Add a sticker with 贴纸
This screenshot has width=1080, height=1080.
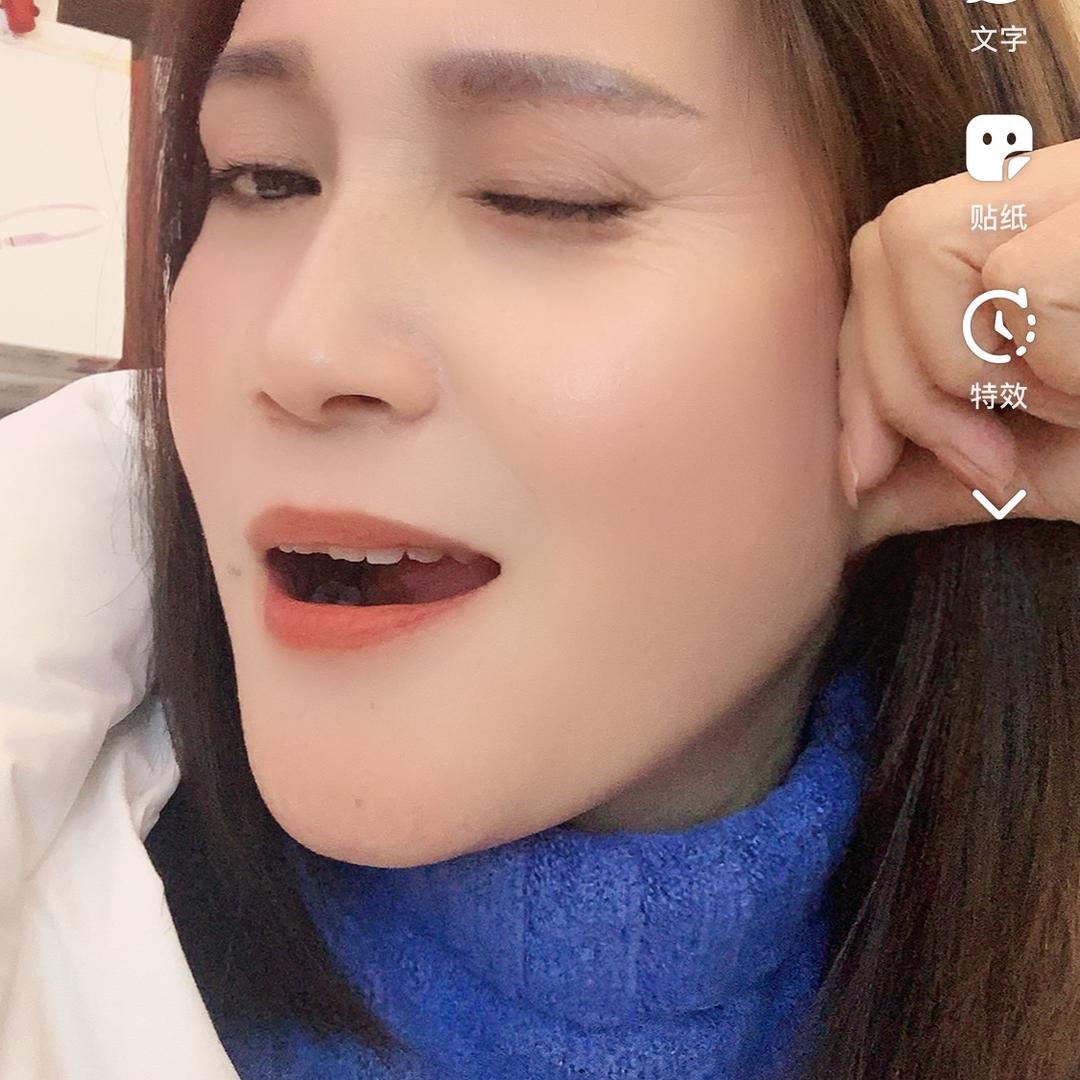pos(999,170)
